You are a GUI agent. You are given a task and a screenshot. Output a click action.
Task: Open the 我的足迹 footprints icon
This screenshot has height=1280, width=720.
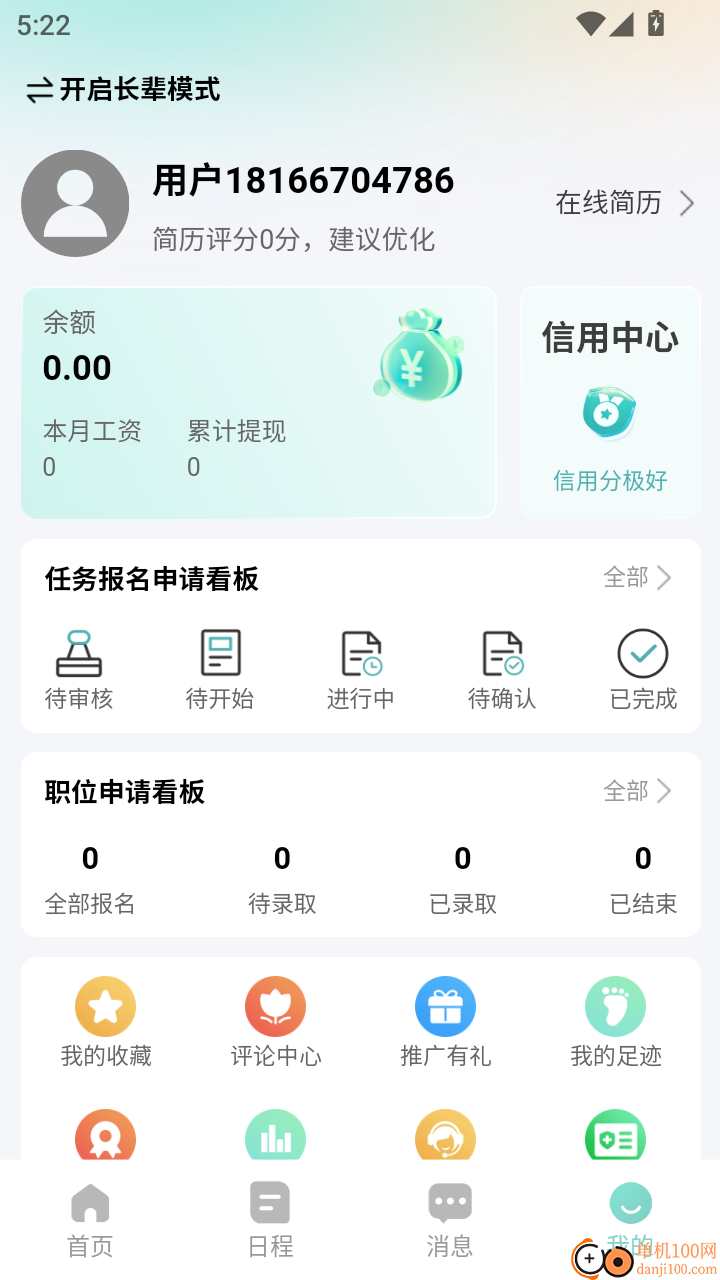pos(615,1006)
